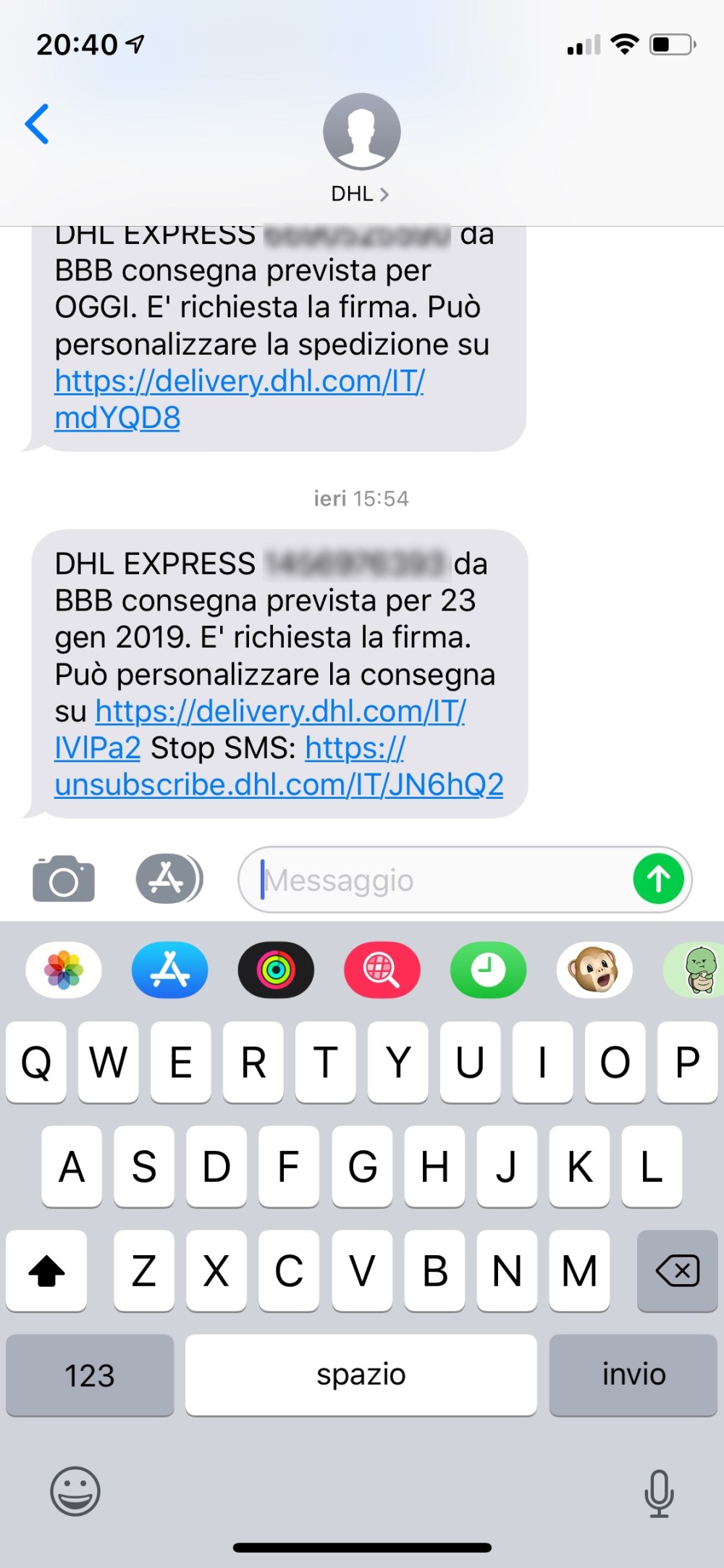Start dictation with the microphone
The height and width of the screenshot is (1568, 724).
658,1493
